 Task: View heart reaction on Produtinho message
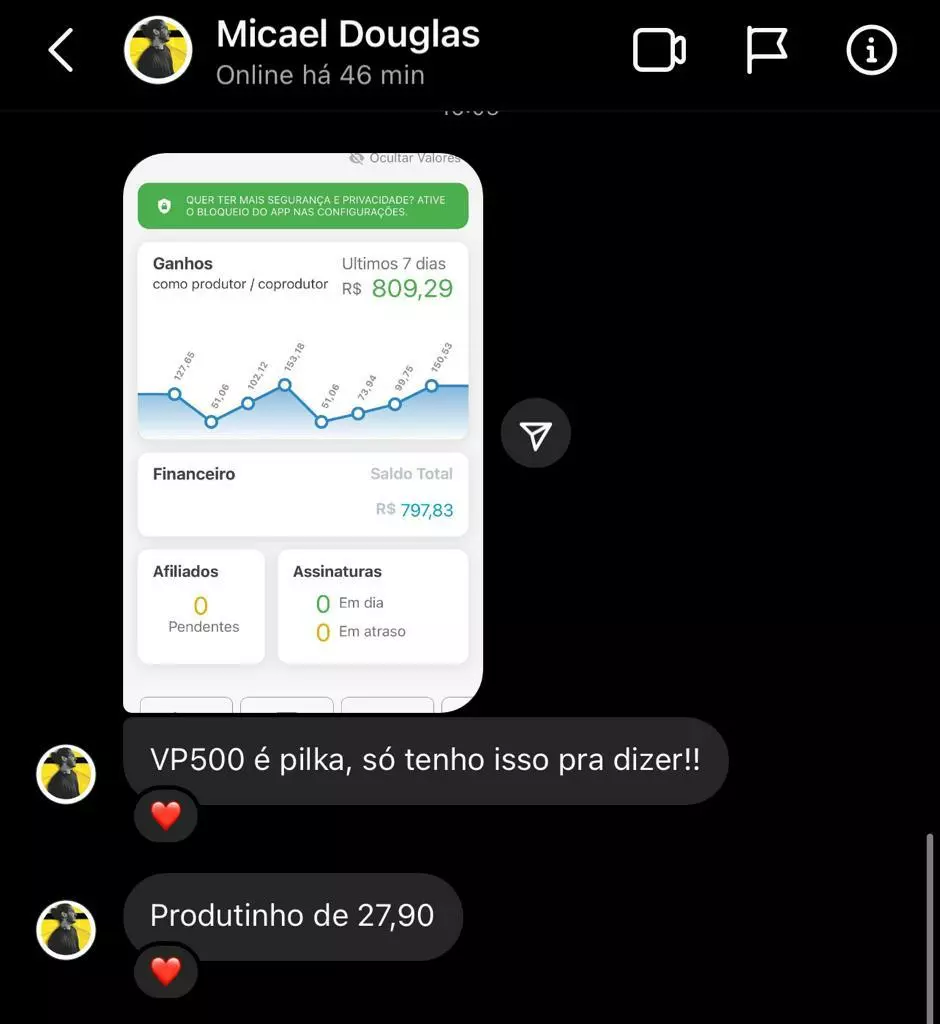(x=166, y=971)
